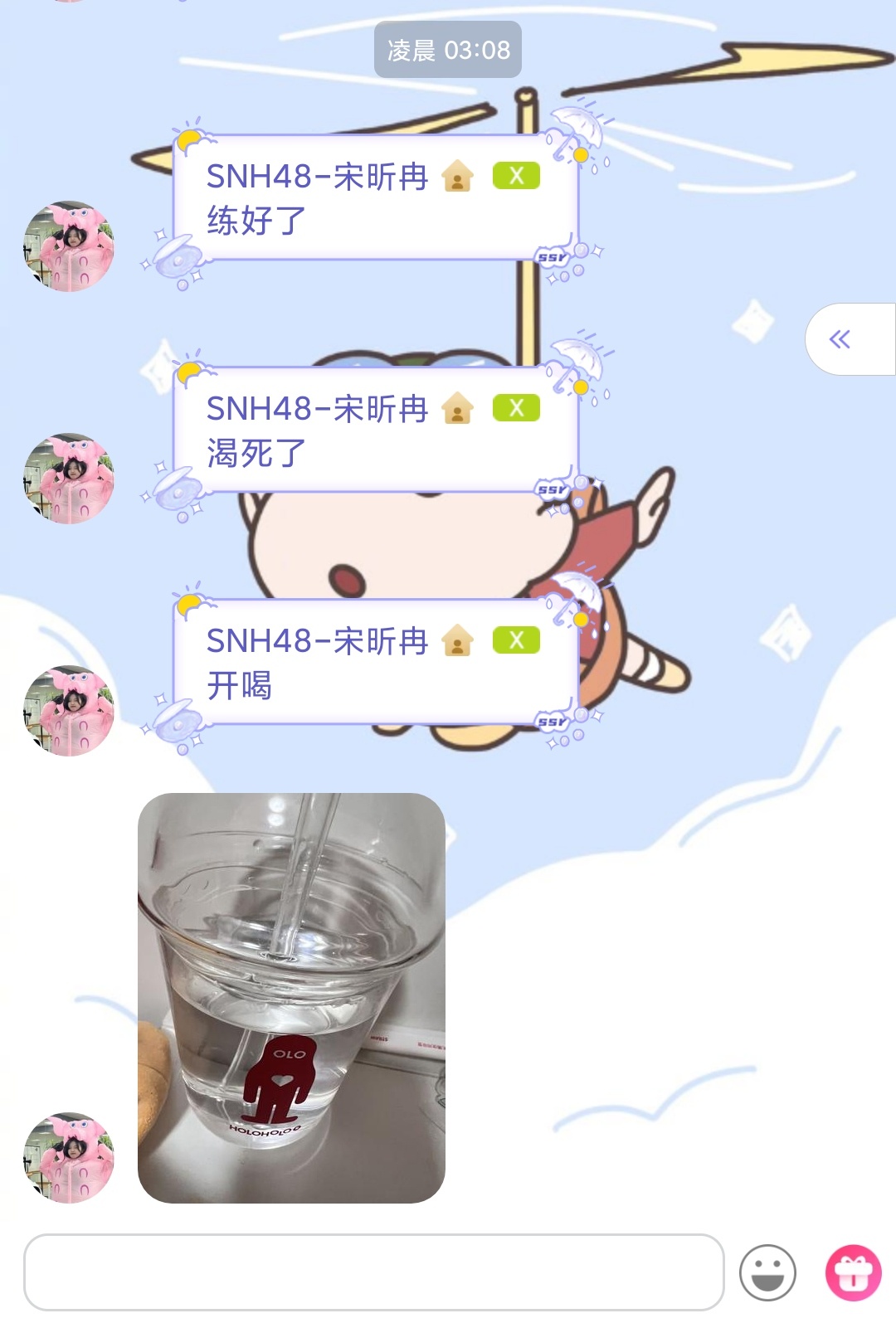Expand the side panel arrow

tap(840, 339)
